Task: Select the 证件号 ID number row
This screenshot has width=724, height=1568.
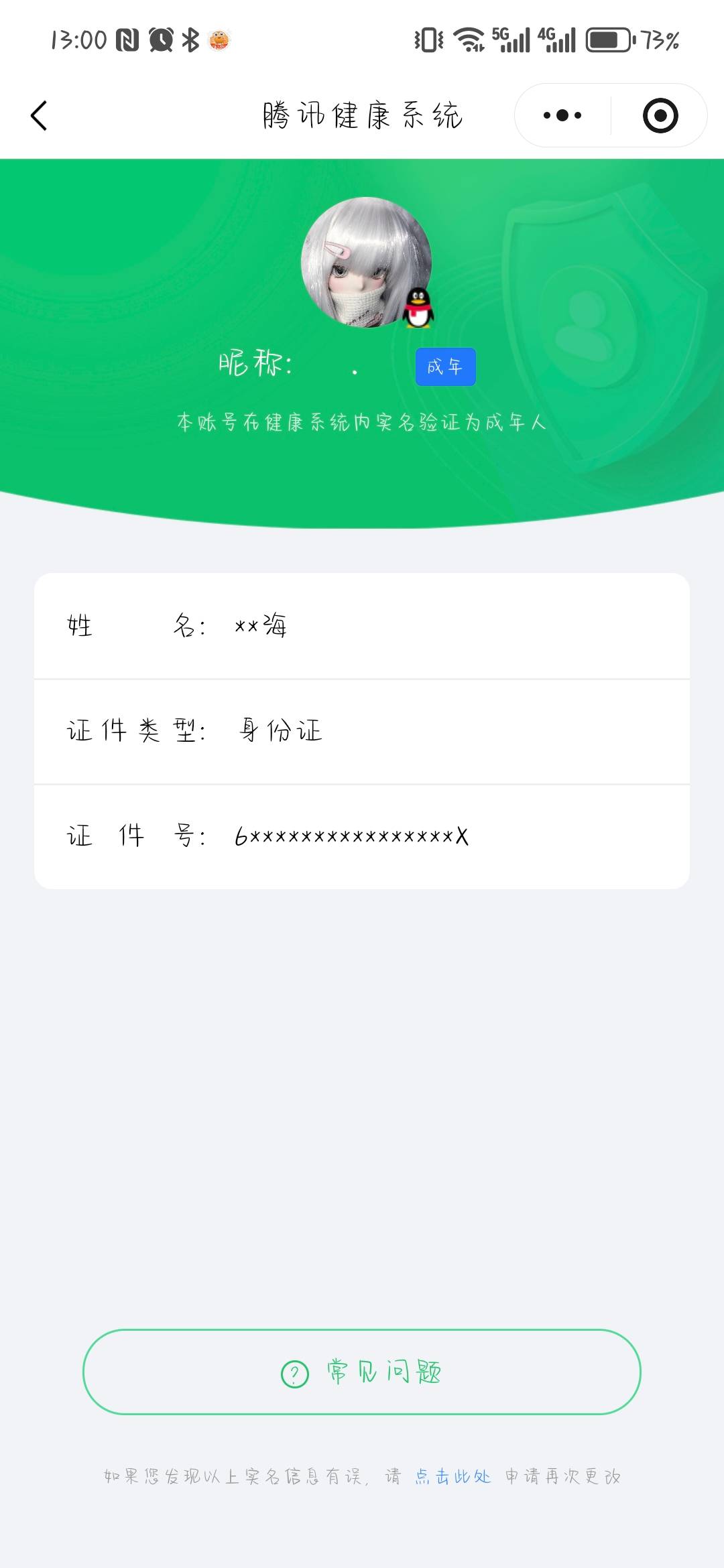Action: [x=362, y=836]
